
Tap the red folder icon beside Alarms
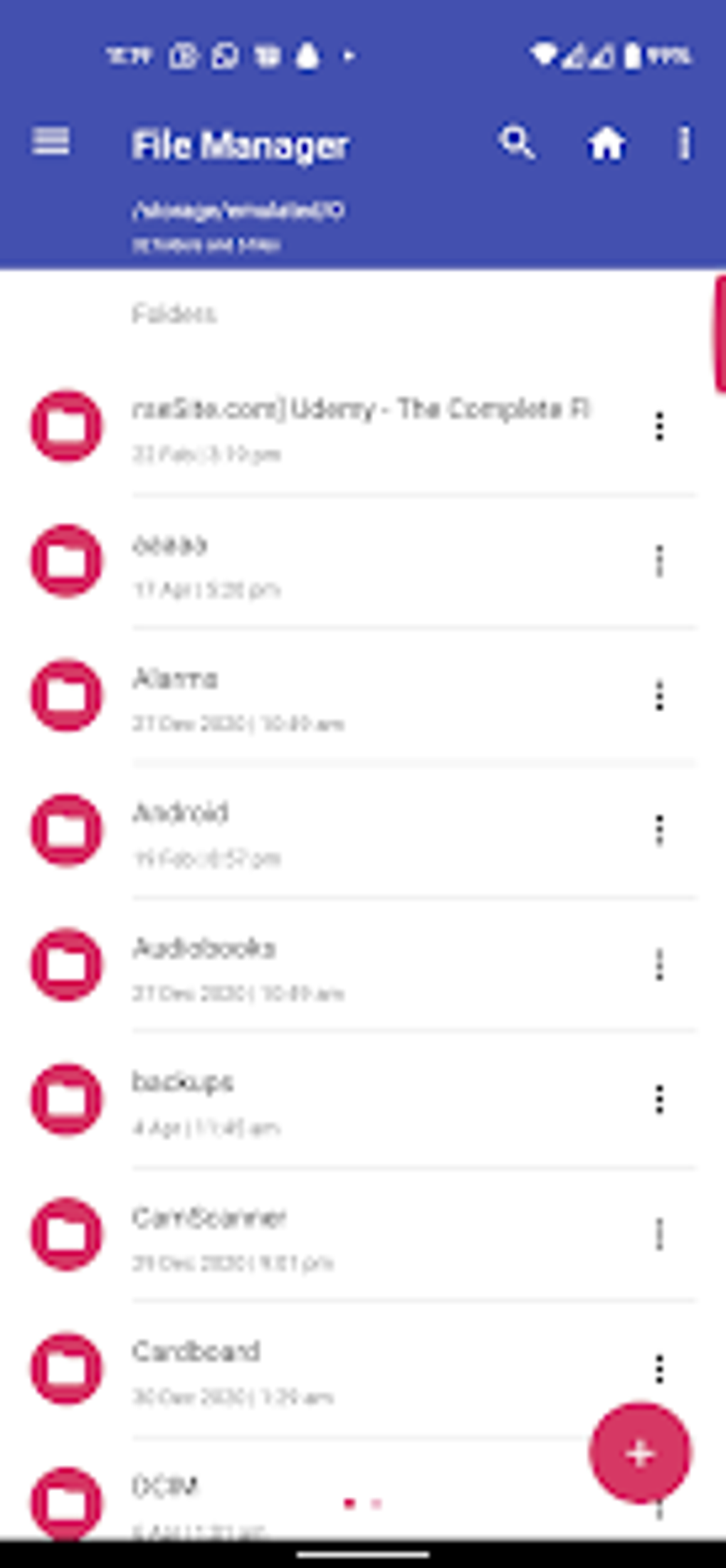68,694
